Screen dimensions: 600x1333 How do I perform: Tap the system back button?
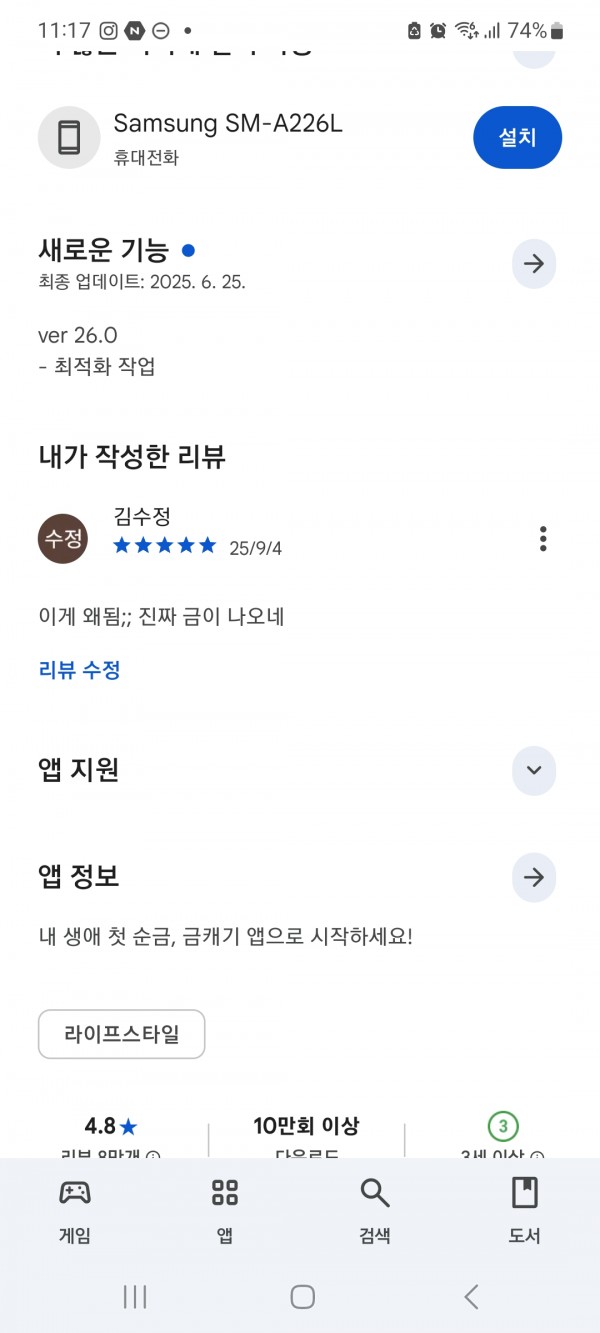472,1297
